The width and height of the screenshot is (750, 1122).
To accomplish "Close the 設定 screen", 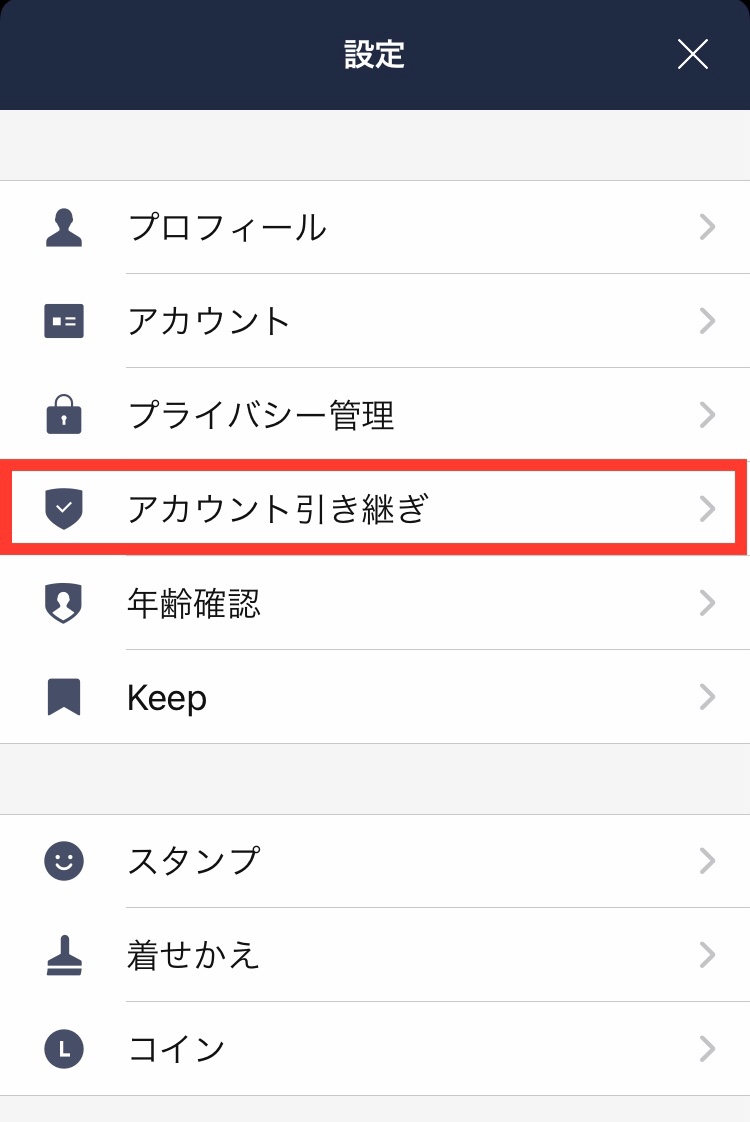I will 692,54.
